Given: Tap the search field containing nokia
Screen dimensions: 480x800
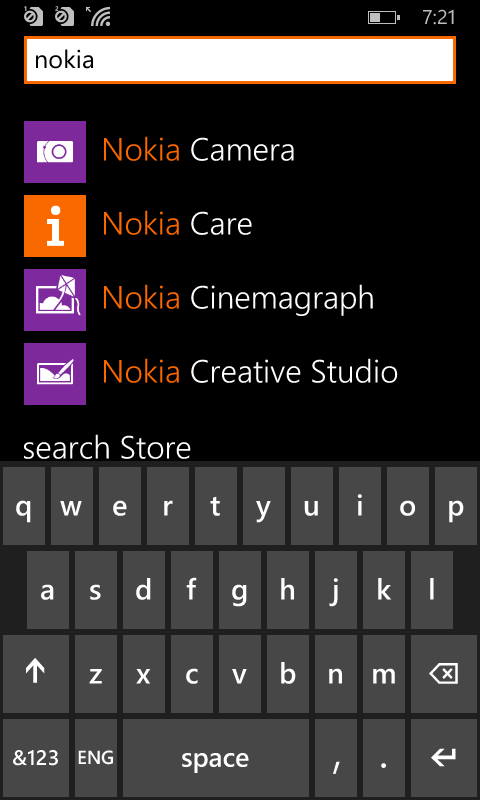Looking at the screenshot, I should coord(239,60).
